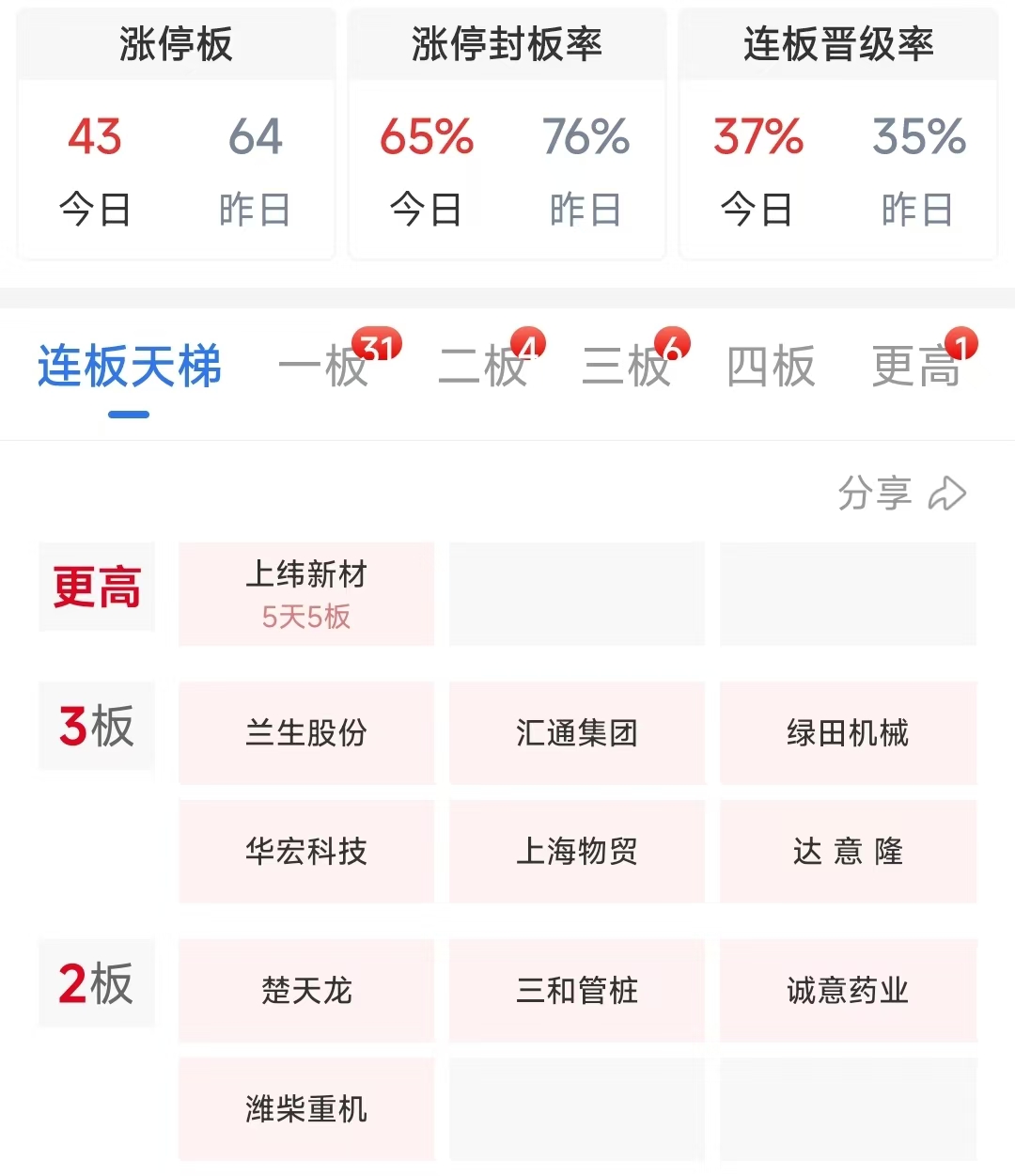View details for 汇通集团

click(577, 732)
